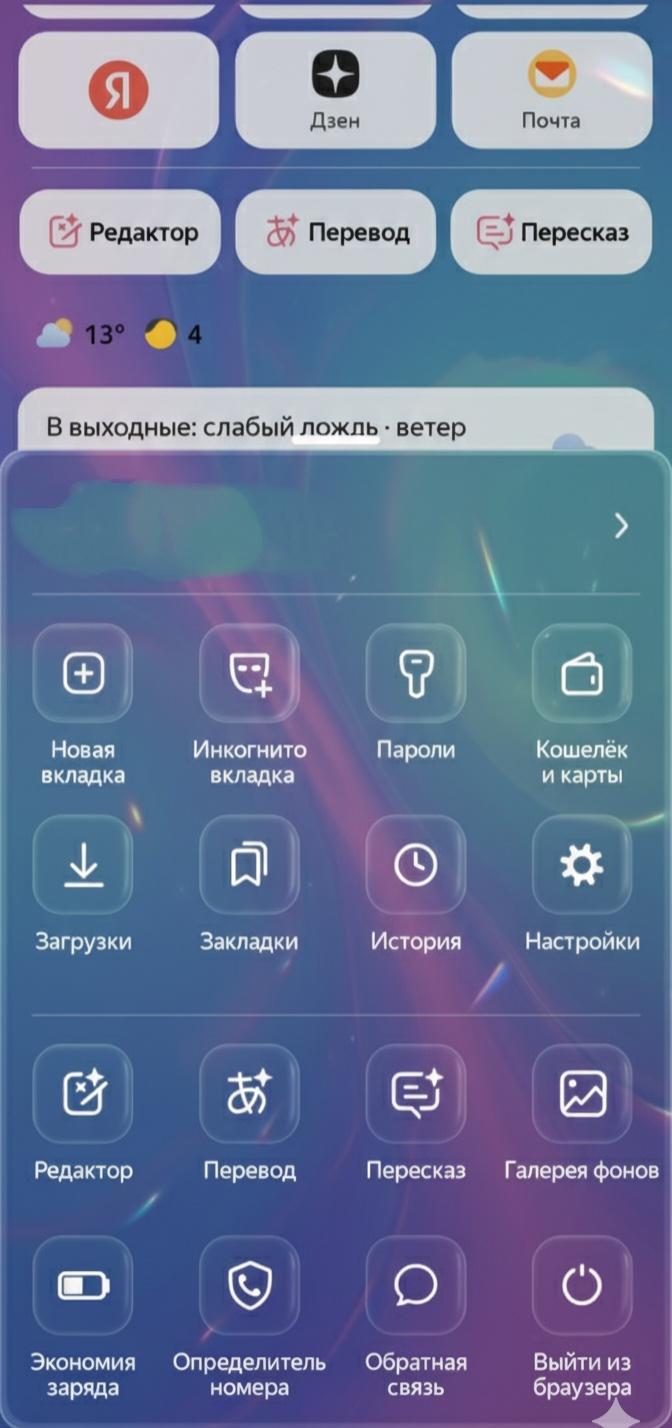Enable Экономия заряда mode
Viewport: 672px width, 1428px height.
pyautogui.click(x=84, y=1286)
